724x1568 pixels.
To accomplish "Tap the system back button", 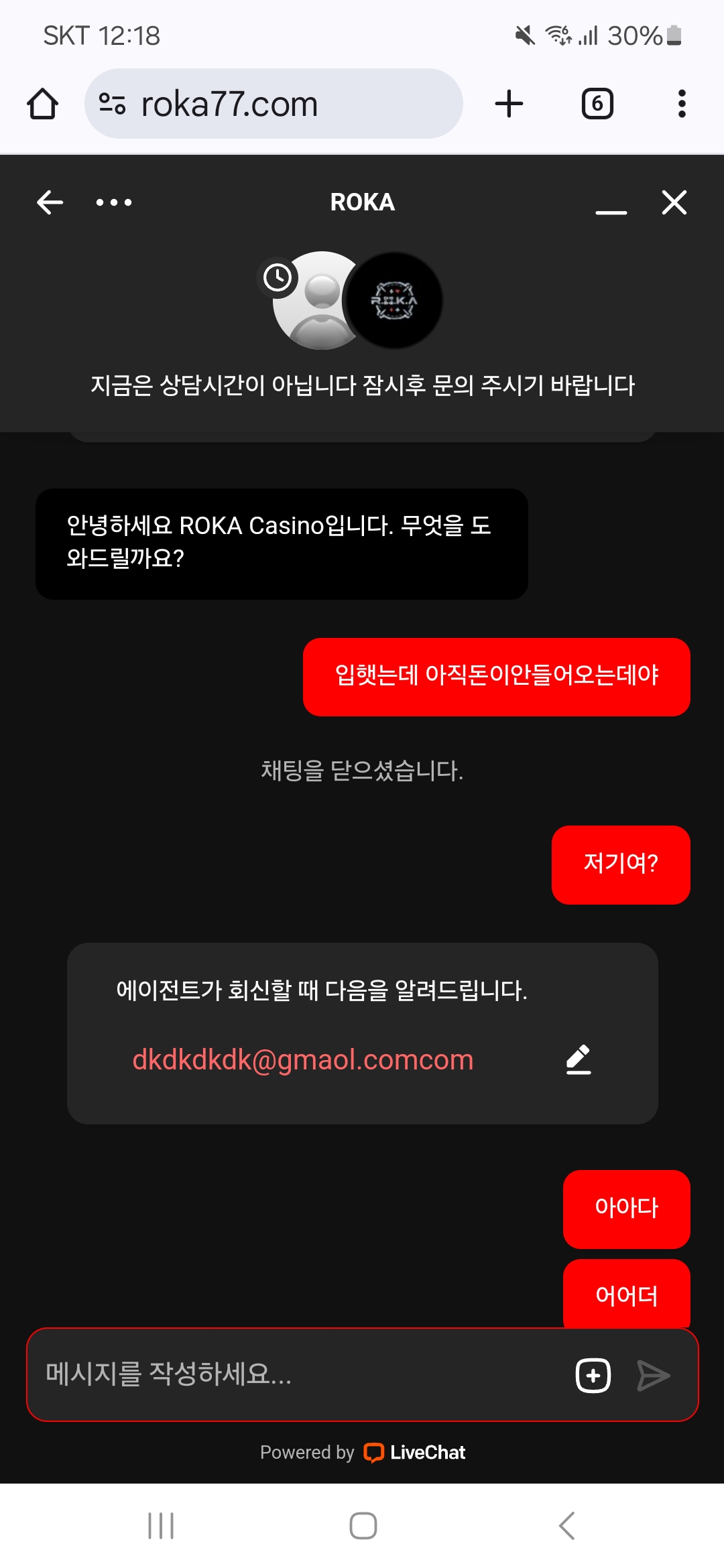I will pos(567,1526).
